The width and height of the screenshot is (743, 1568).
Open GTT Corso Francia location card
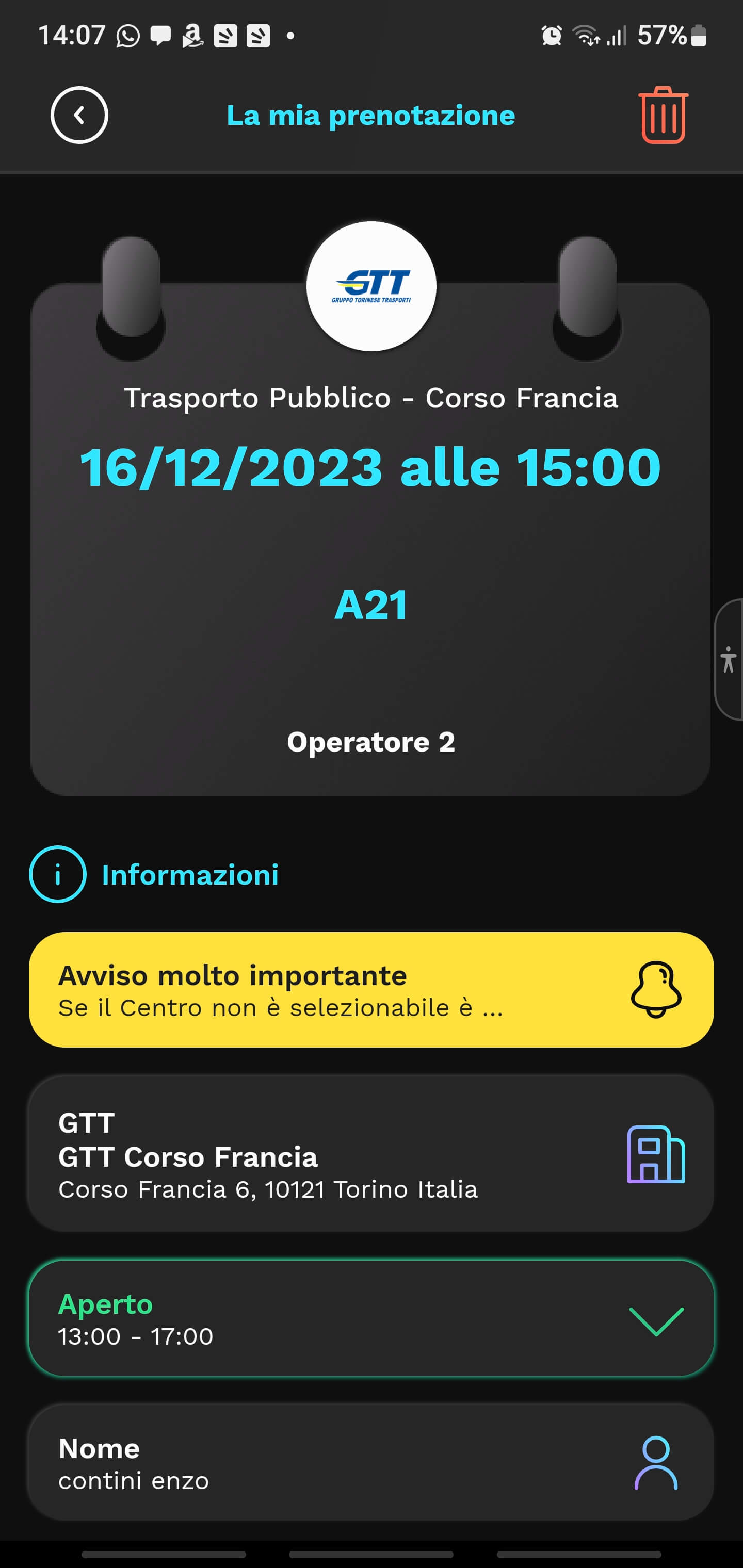(x=371, y=1154)
